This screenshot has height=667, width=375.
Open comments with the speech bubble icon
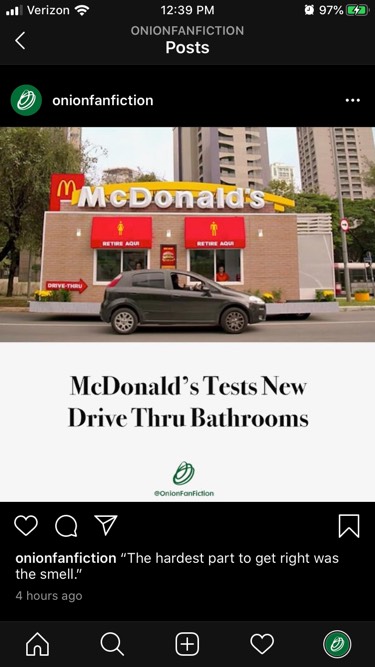[66, 526]
